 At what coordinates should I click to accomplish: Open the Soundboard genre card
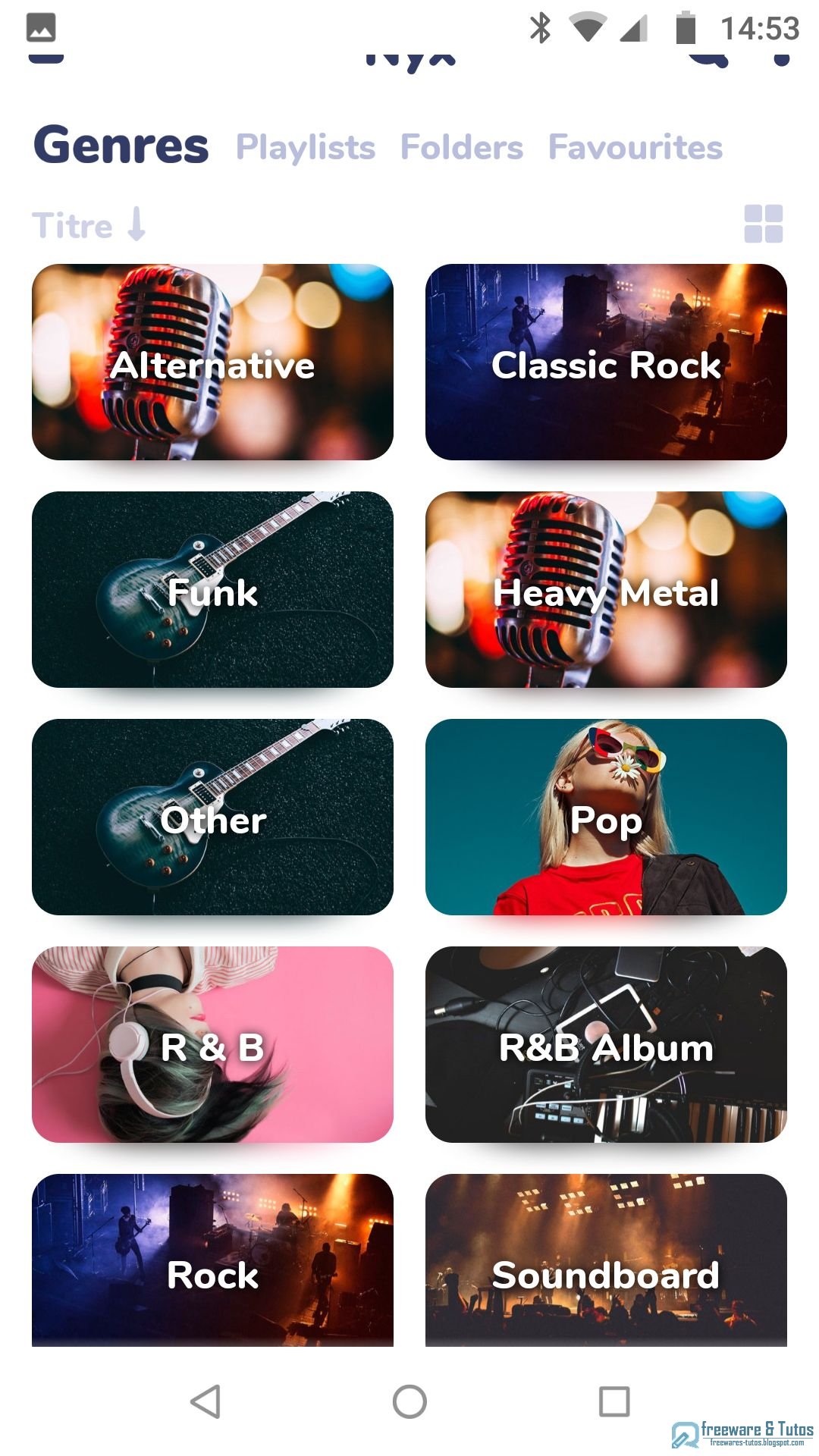(x=607, y=1276)
